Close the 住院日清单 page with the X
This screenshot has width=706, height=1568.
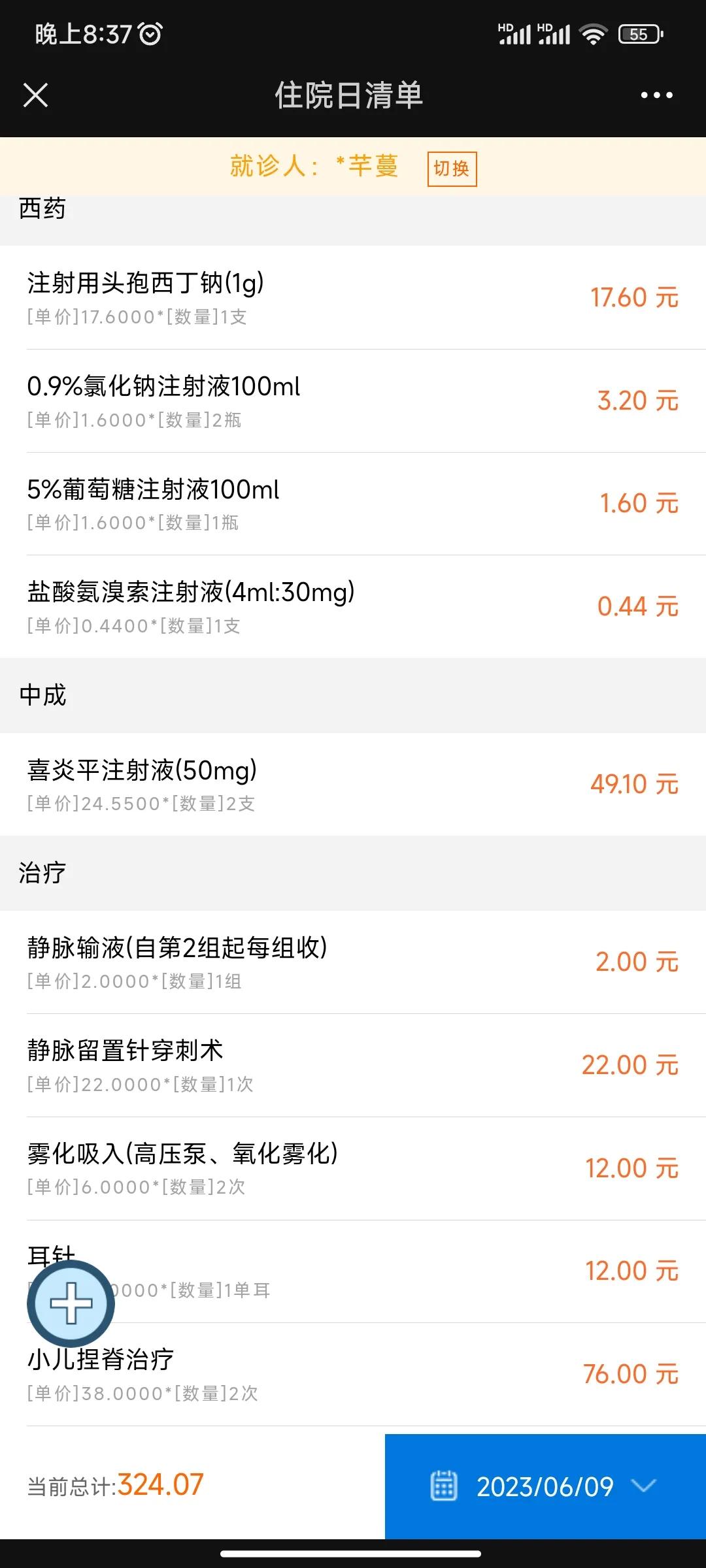tap(37, 95)
